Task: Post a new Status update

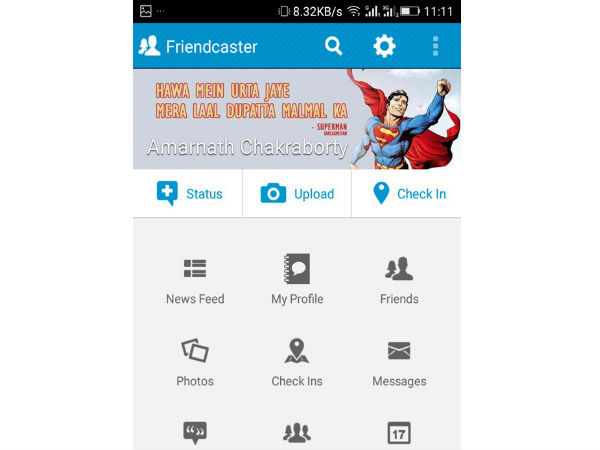Action: pyautogui.click(x=188, y=194)
